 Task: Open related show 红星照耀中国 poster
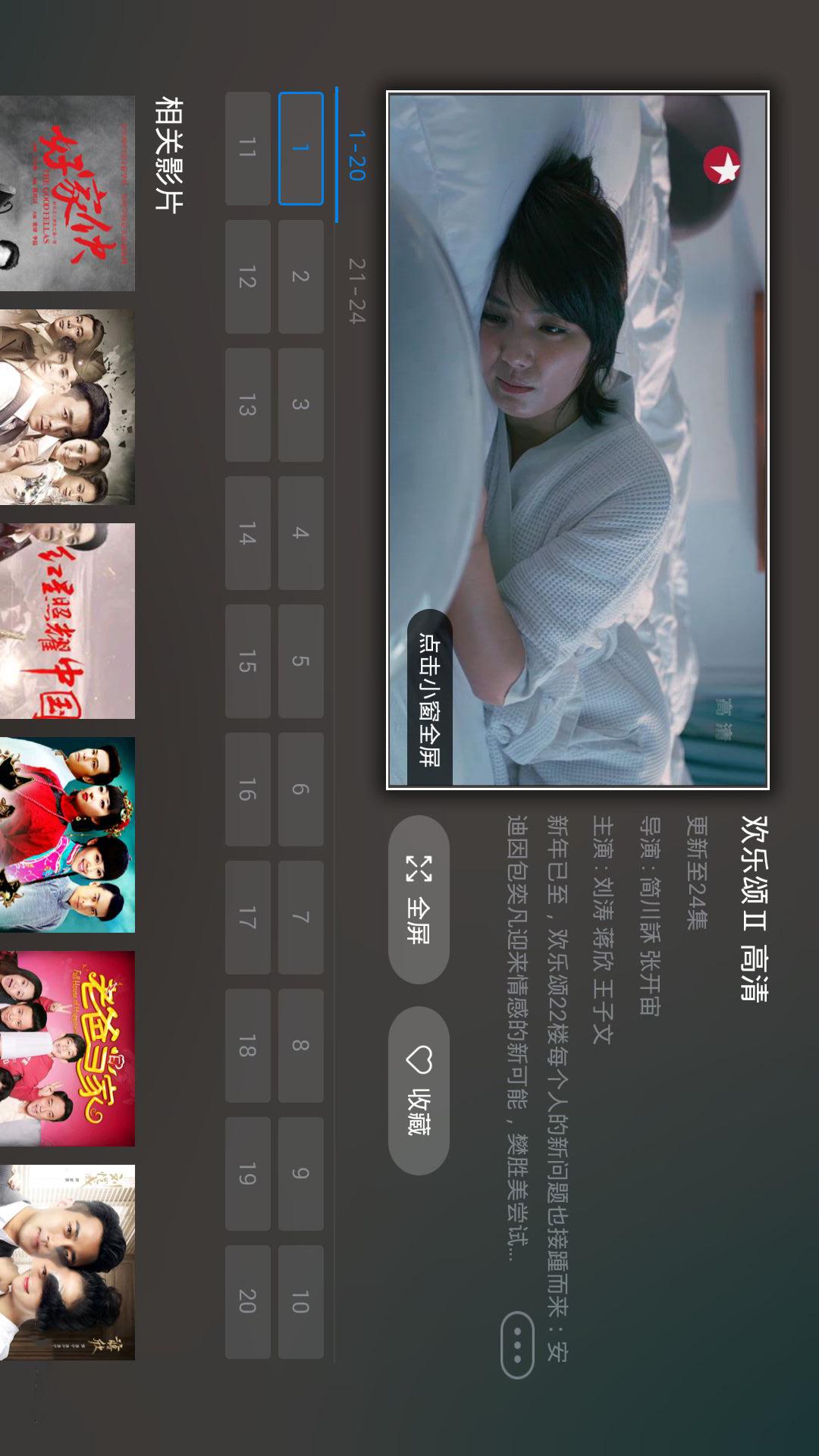click(x=67, y=621)
